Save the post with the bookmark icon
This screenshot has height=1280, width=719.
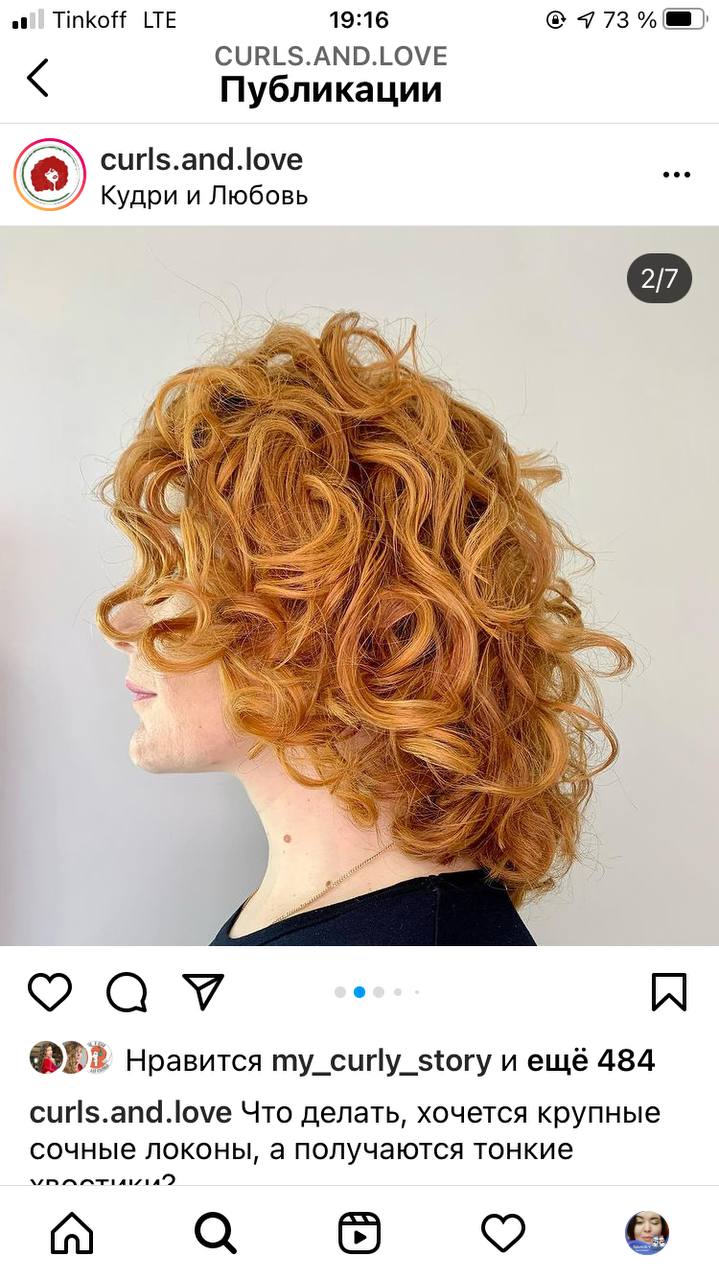pyautogui.click(x=669, y=992)
